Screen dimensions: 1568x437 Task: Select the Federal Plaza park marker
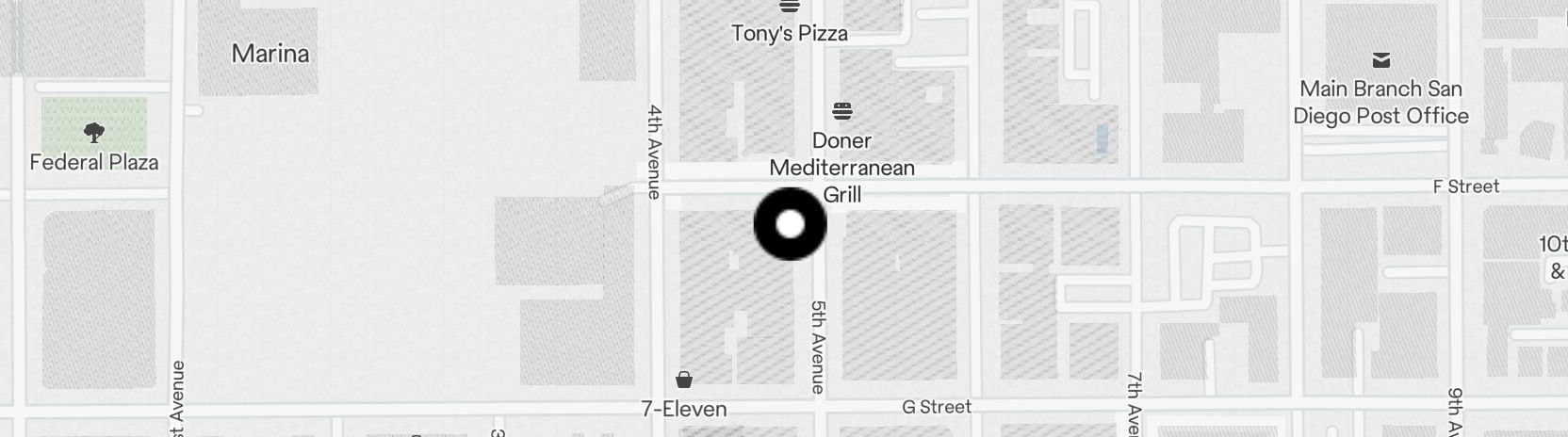click(94, 133)
